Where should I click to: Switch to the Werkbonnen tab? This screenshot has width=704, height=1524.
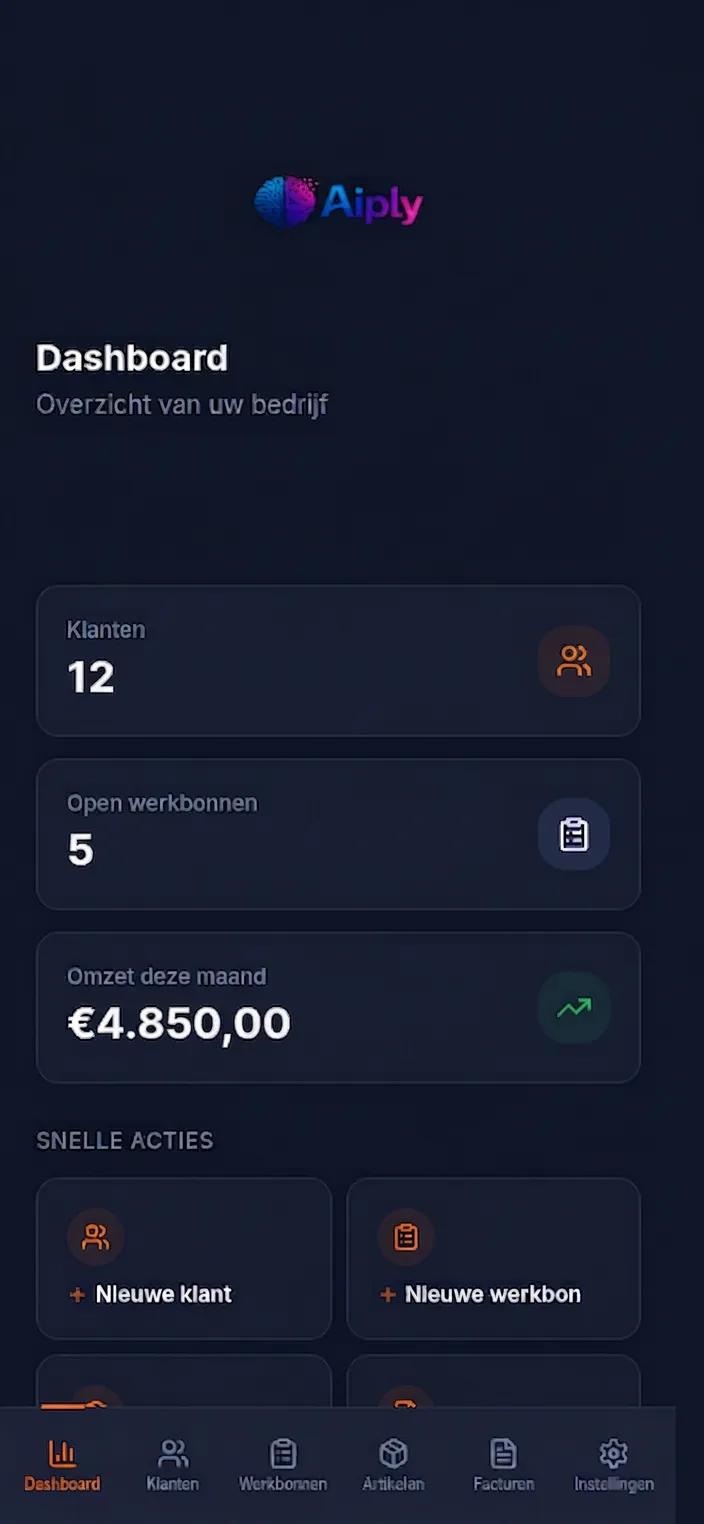pyautogui.click(x=283, y=1465)
